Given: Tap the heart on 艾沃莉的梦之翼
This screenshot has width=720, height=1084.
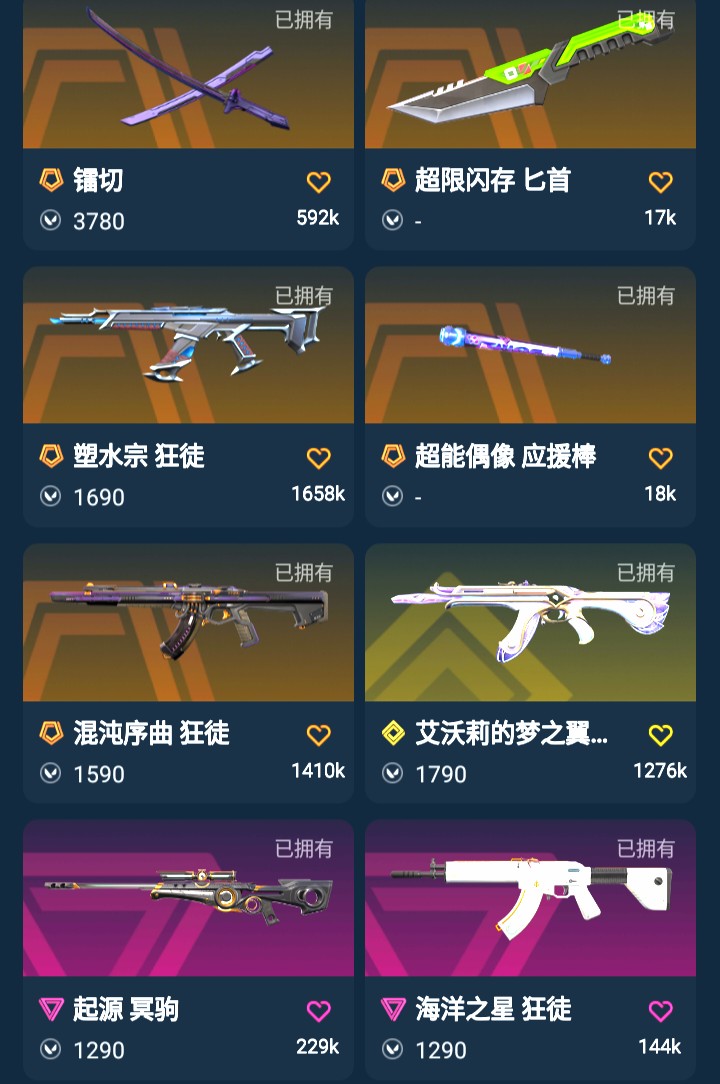Looking at the screenshot, I should click(x=660, y=735).
